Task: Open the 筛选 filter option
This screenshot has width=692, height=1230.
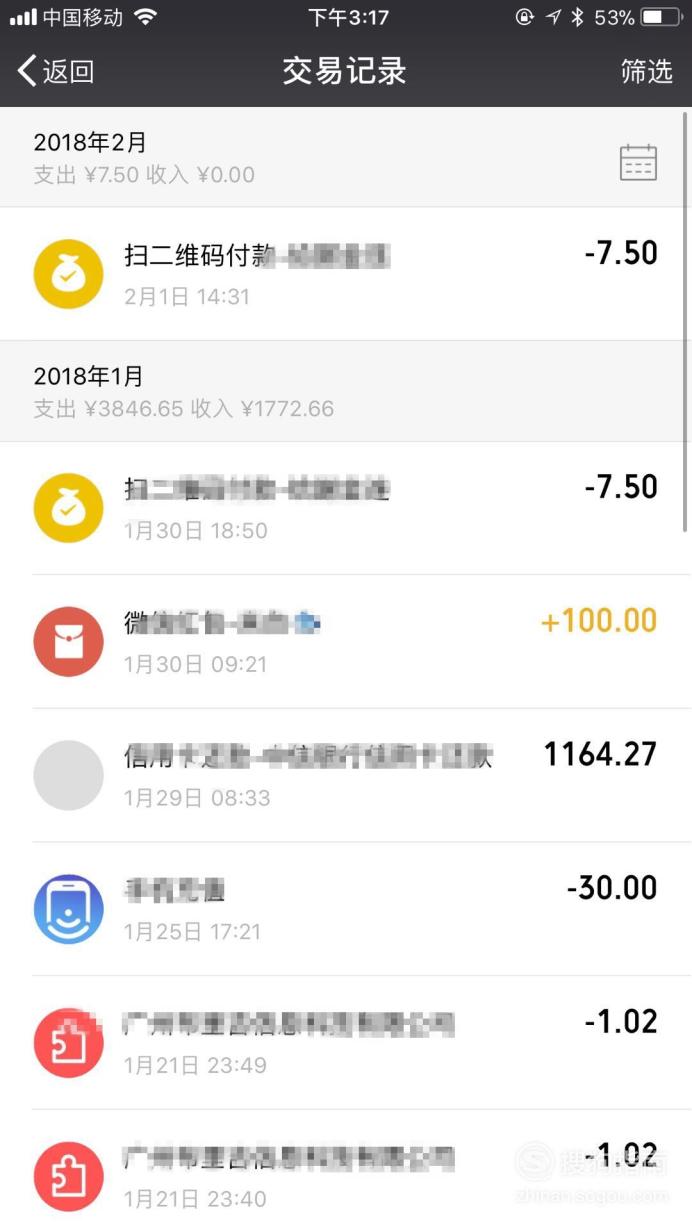Action: [x=646, y=71]
